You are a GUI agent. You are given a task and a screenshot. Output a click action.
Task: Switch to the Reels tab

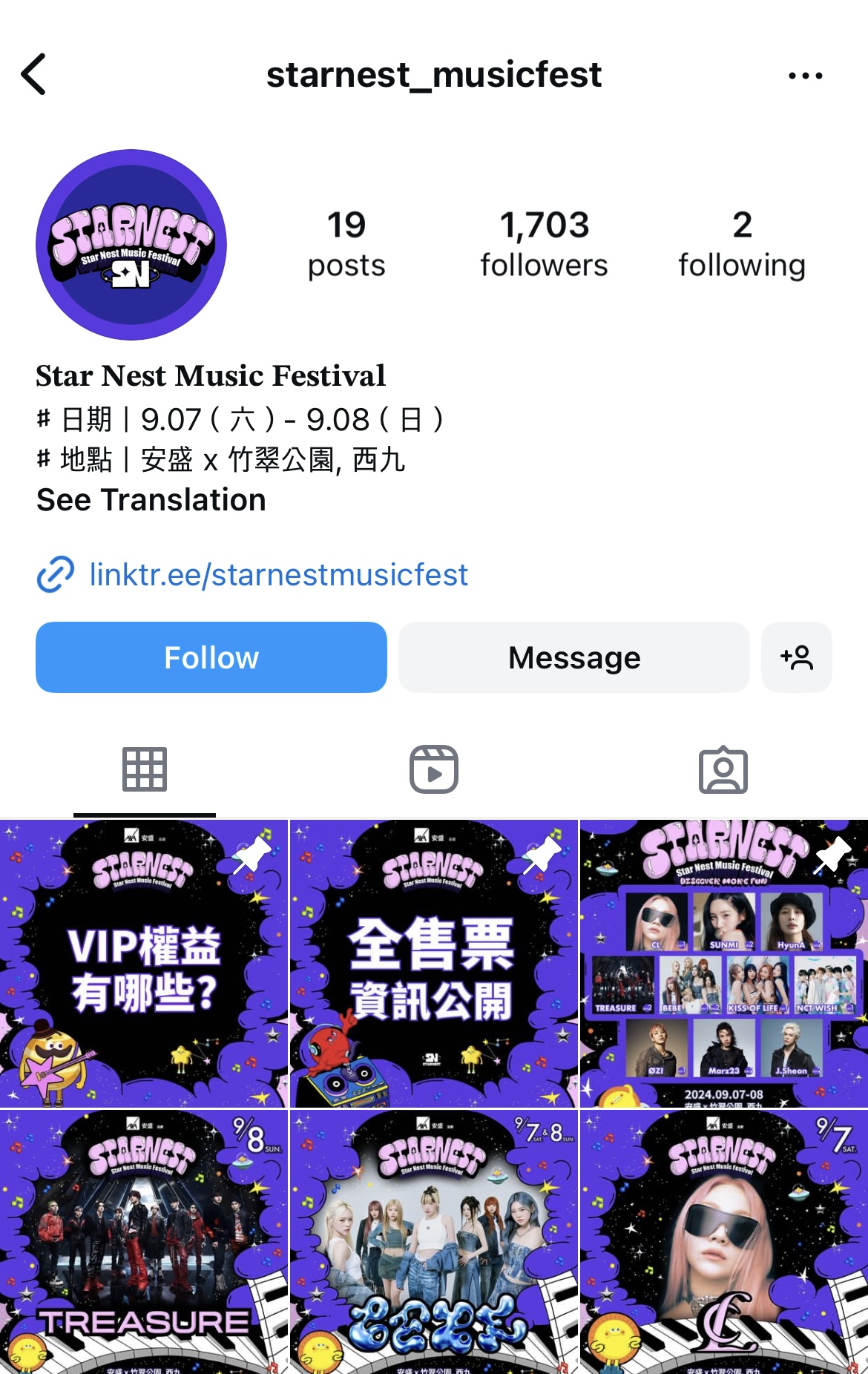[x=434, y=769]
